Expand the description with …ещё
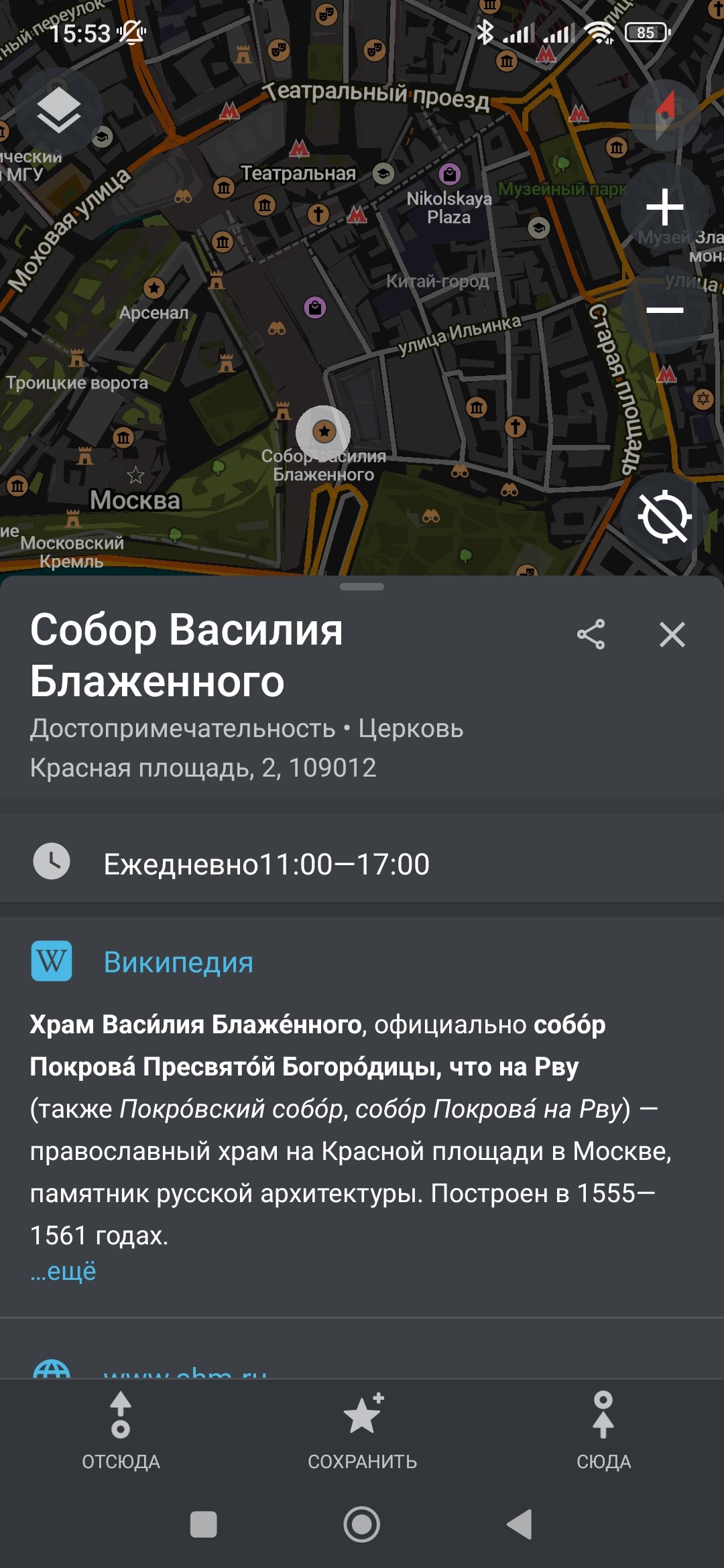Screen dimensions: 724x1568 tap(64, 1271)
